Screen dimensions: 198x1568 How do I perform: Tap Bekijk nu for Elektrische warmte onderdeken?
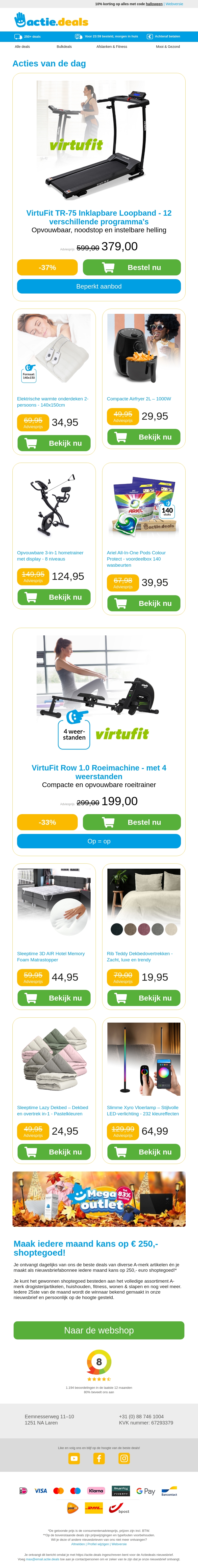tap(54, 443)
